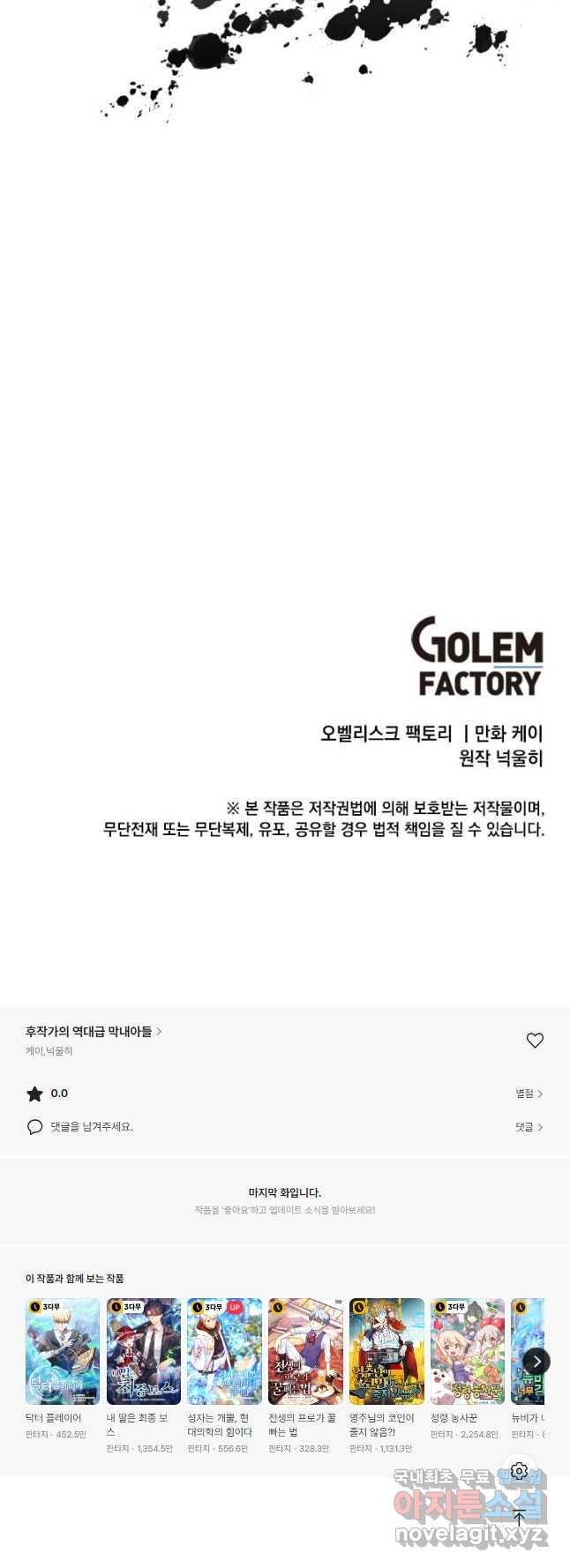570x1568 pixels.
Task: Like this series with the heart icon
Action: click(535, 1041)
